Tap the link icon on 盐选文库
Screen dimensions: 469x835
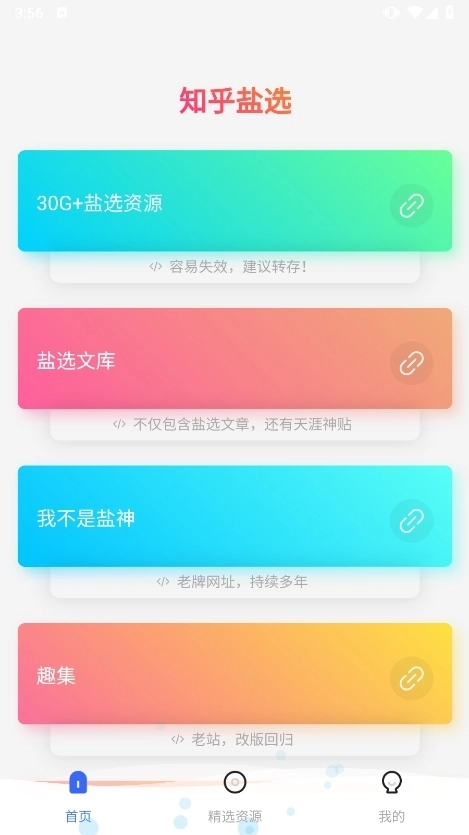(412, 363)
